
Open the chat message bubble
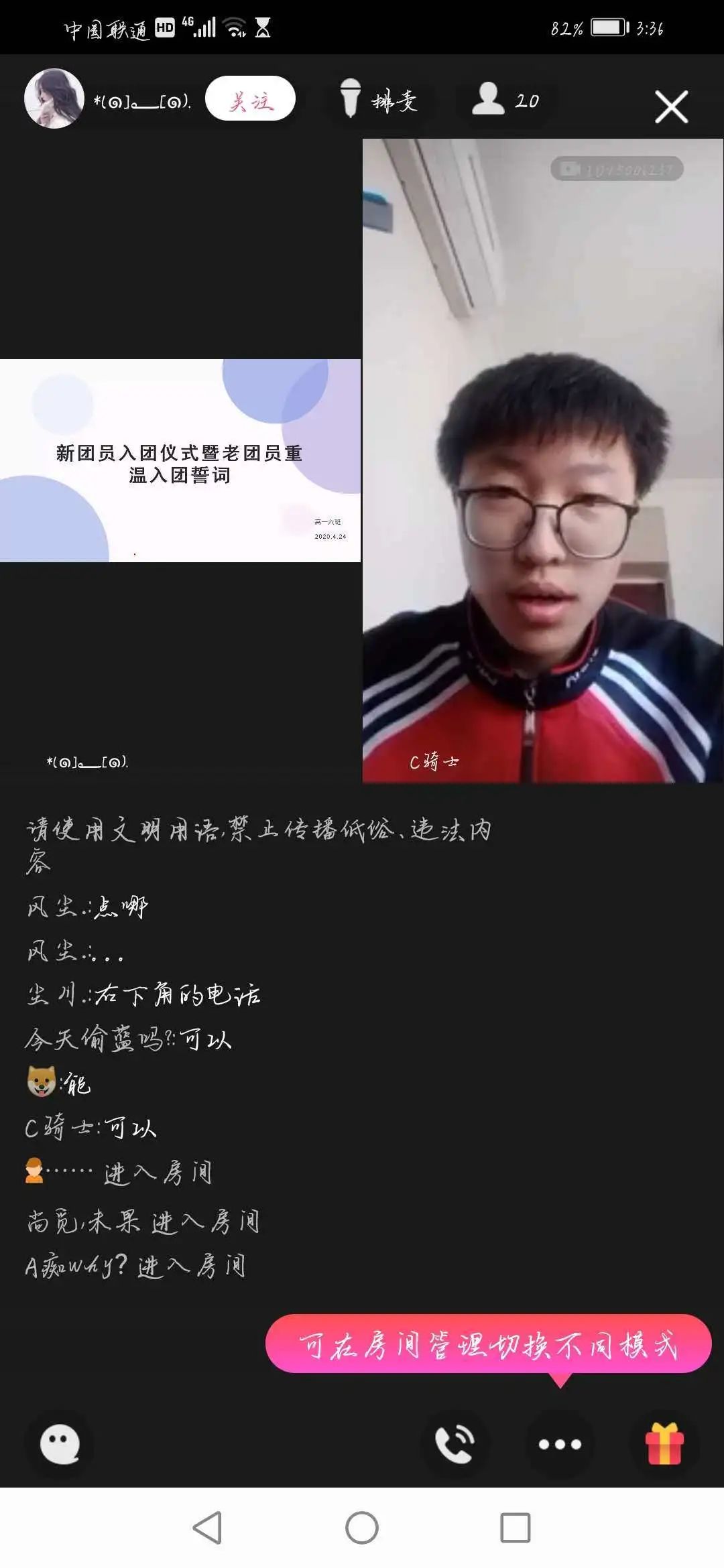coord(60,1443)
